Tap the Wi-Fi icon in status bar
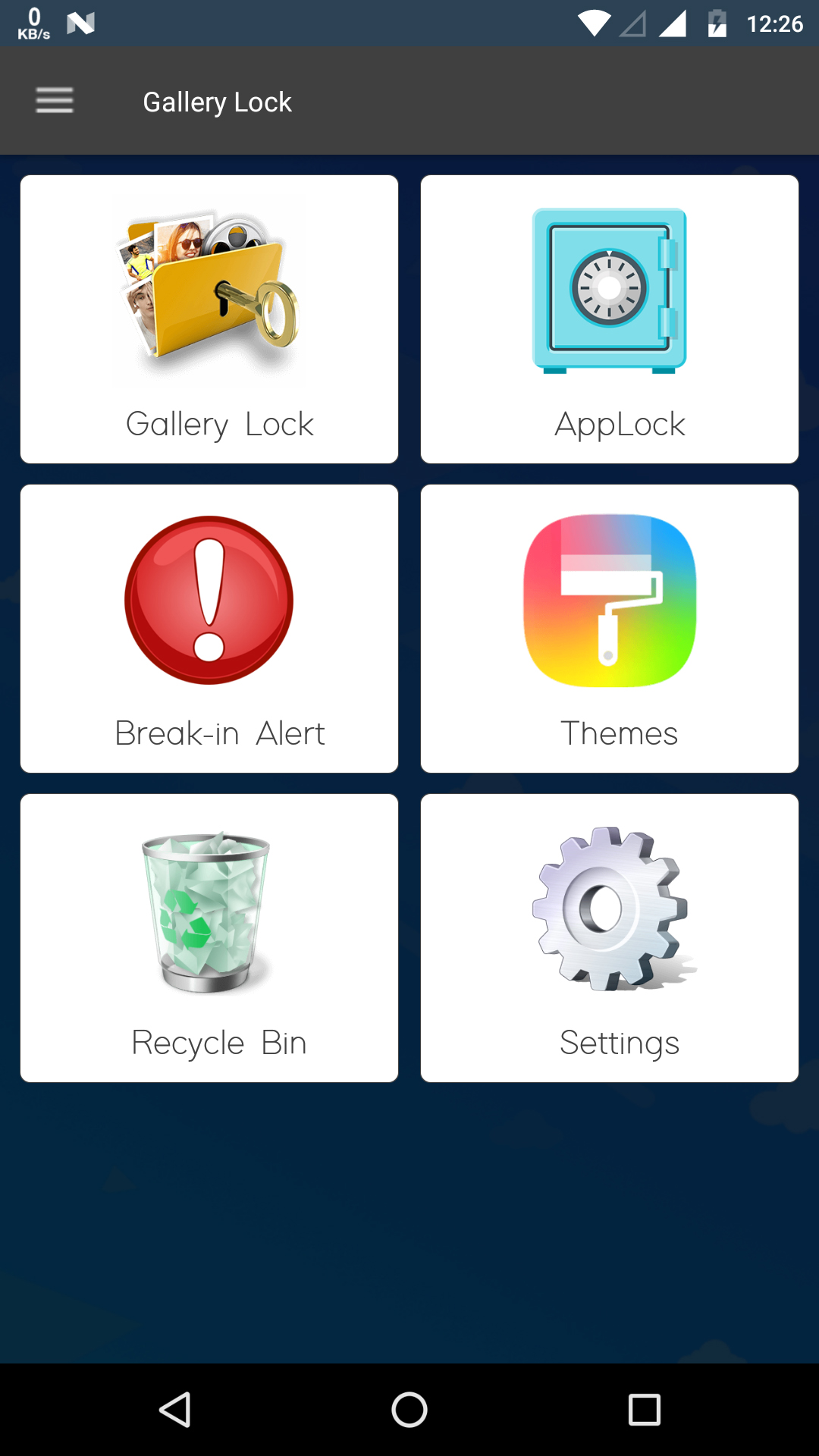Screen dimensions: 819x1456 595,23
